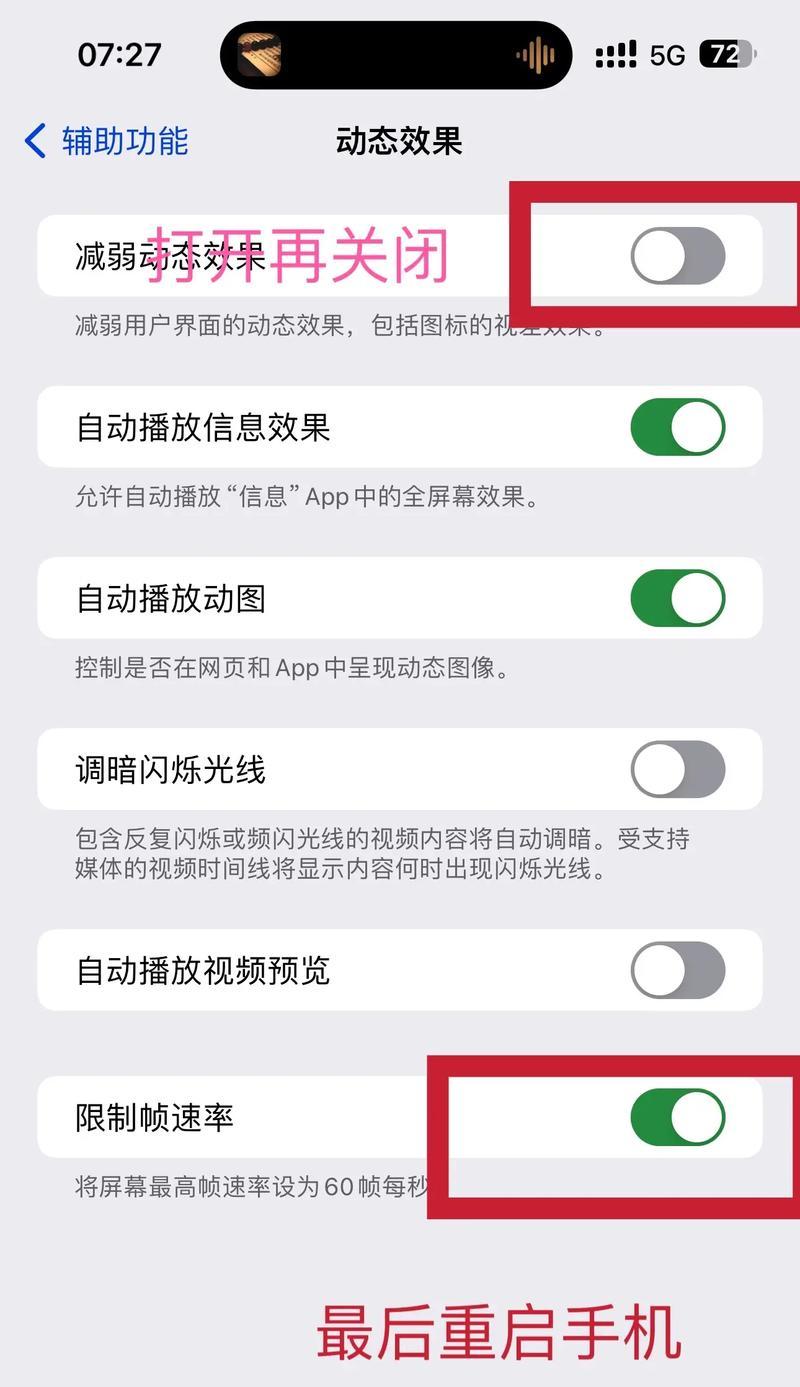The image size is (800, 1387).
Task: Open the now-playing activity in Dynamic Island
Action: (396, 55)
